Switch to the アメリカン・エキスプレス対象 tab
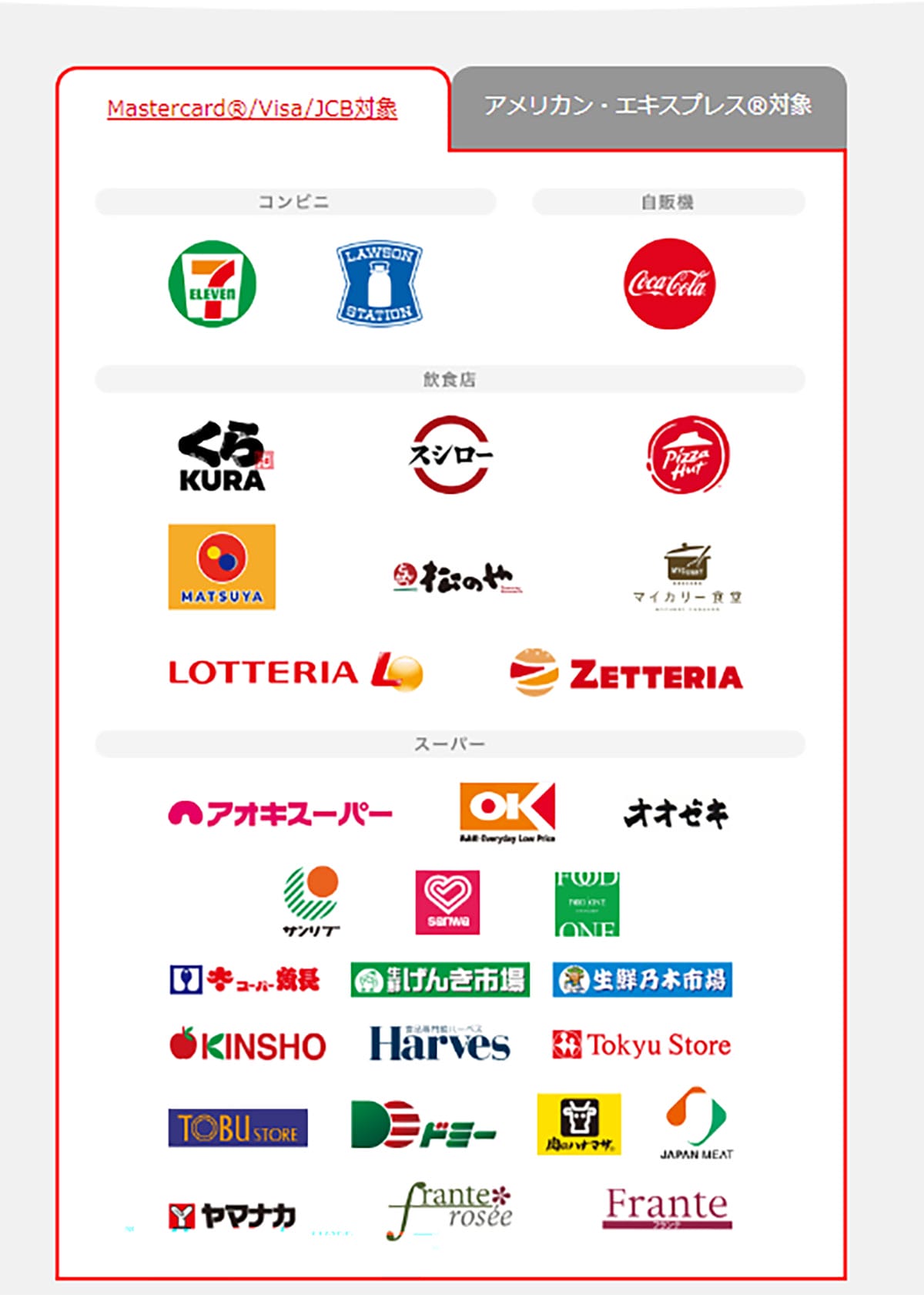The image size is (924, 1295). (x=648, y=106)
